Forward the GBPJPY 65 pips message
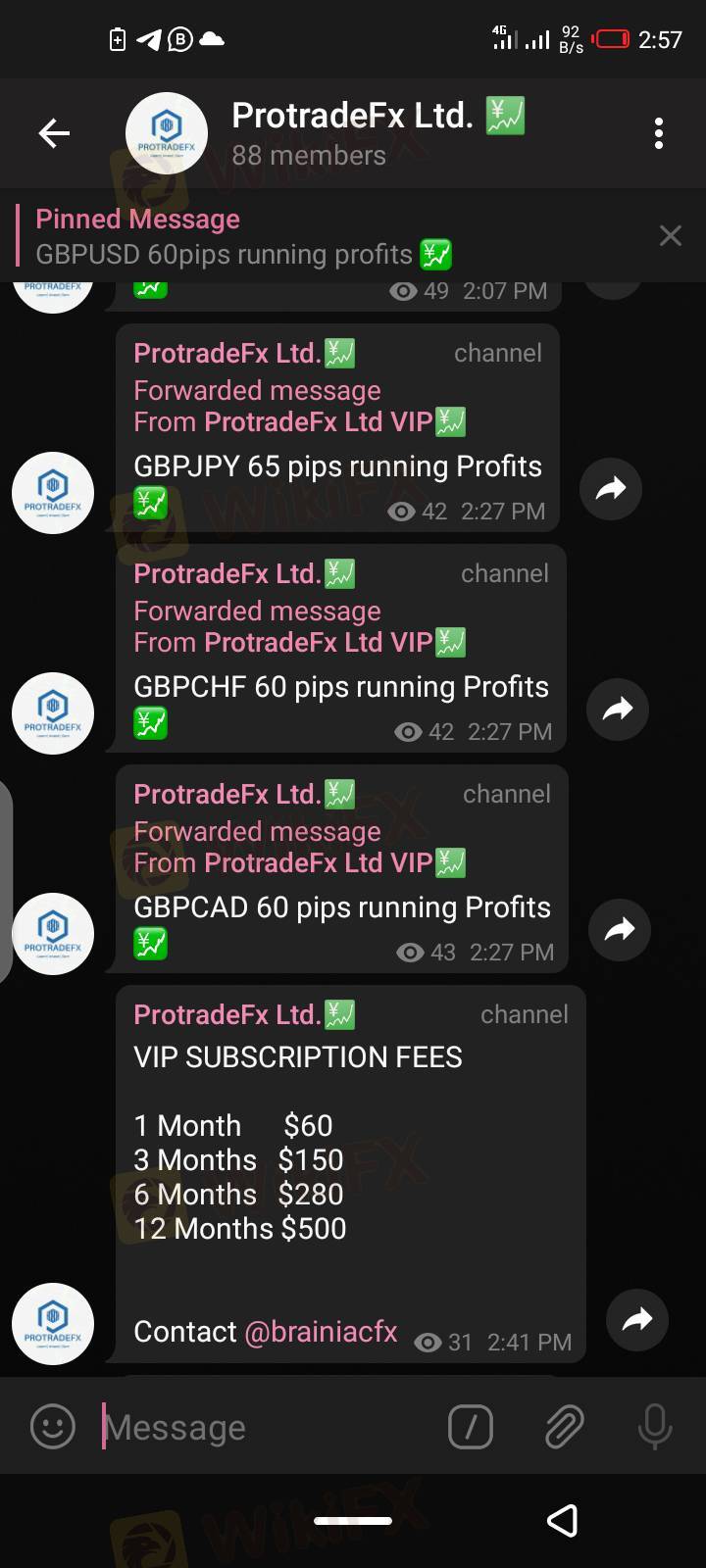 [611, 488]
